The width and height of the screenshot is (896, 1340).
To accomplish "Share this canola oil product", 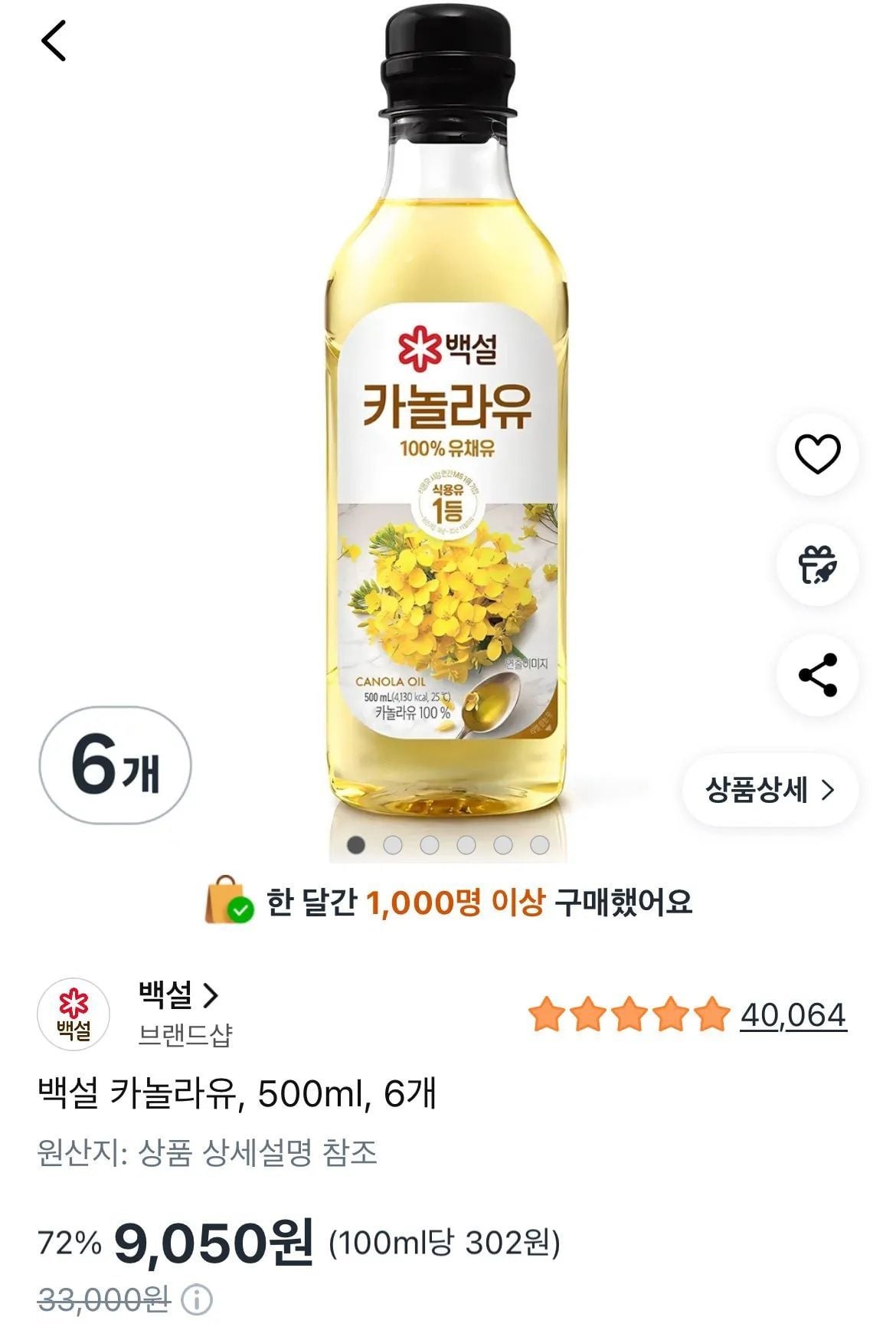I will [817, 676].
